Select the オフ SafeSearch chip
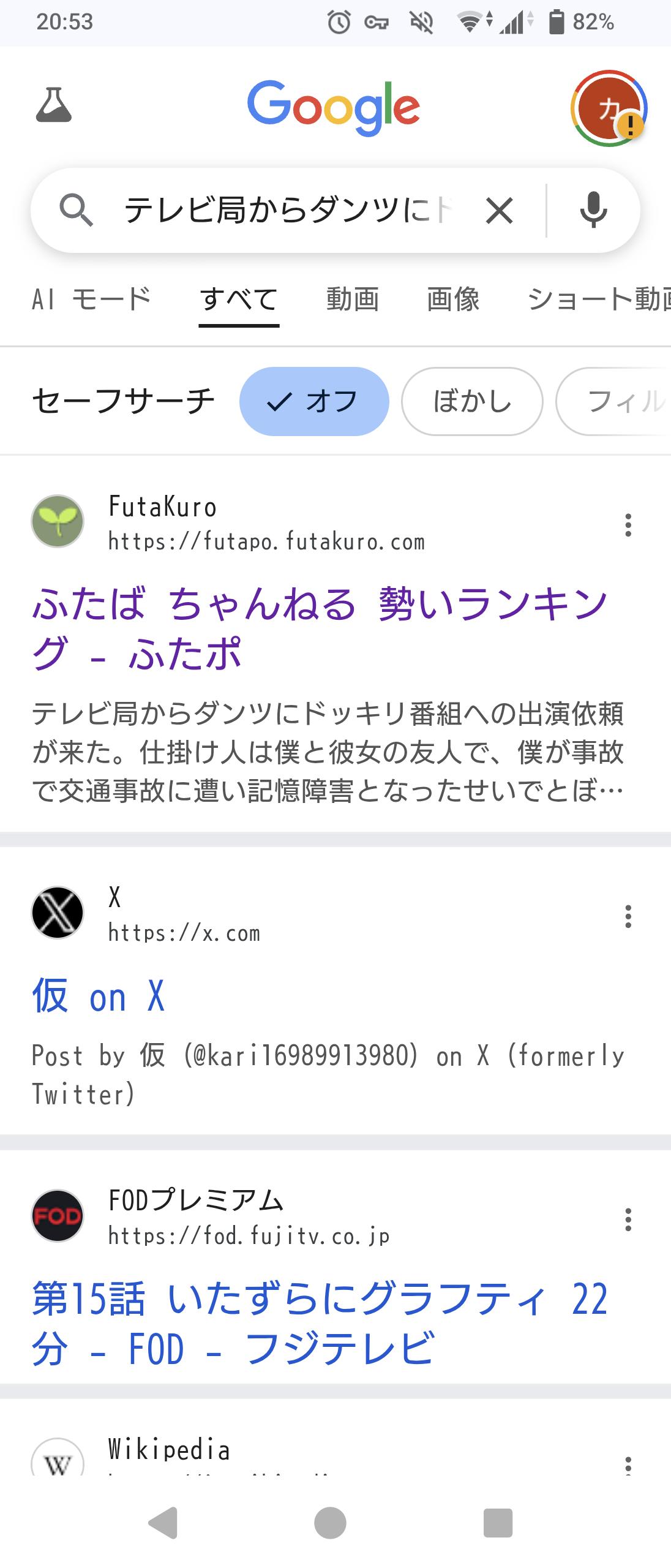 (x=314, y=402)
